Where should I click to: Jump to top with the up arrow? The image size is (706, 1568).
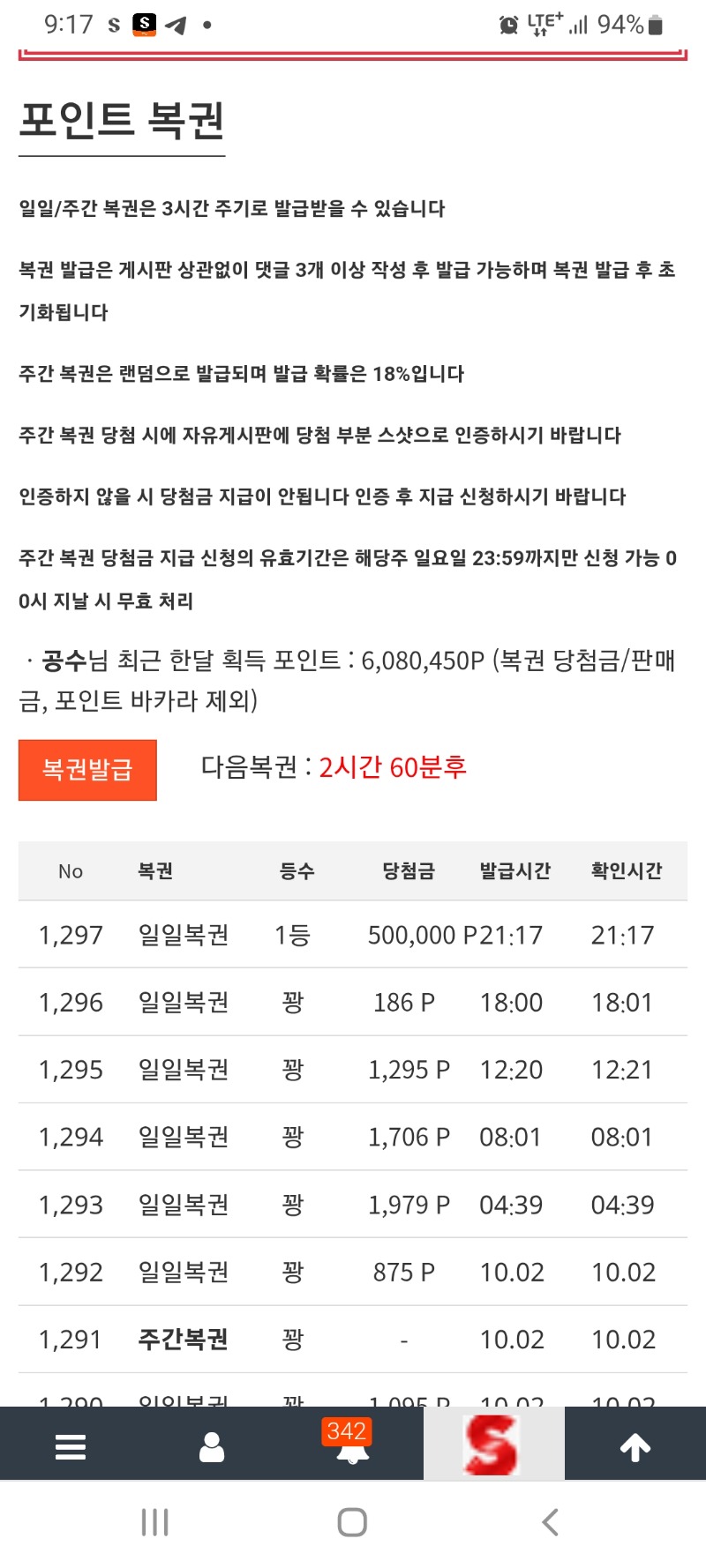tap(635, 1446)
